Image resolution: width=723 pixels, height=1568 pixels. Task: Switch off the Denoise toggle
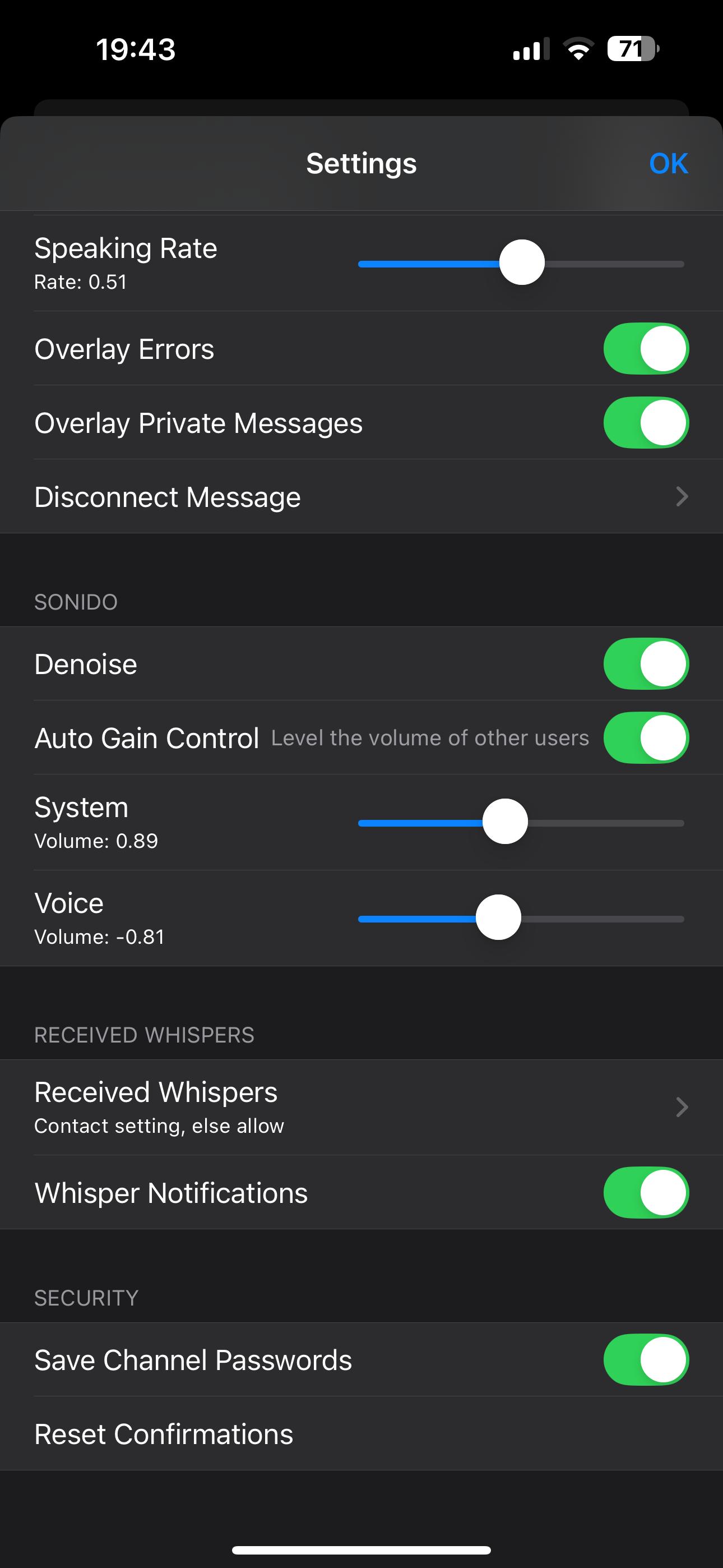pyautogui.click(x=645, y=664)
